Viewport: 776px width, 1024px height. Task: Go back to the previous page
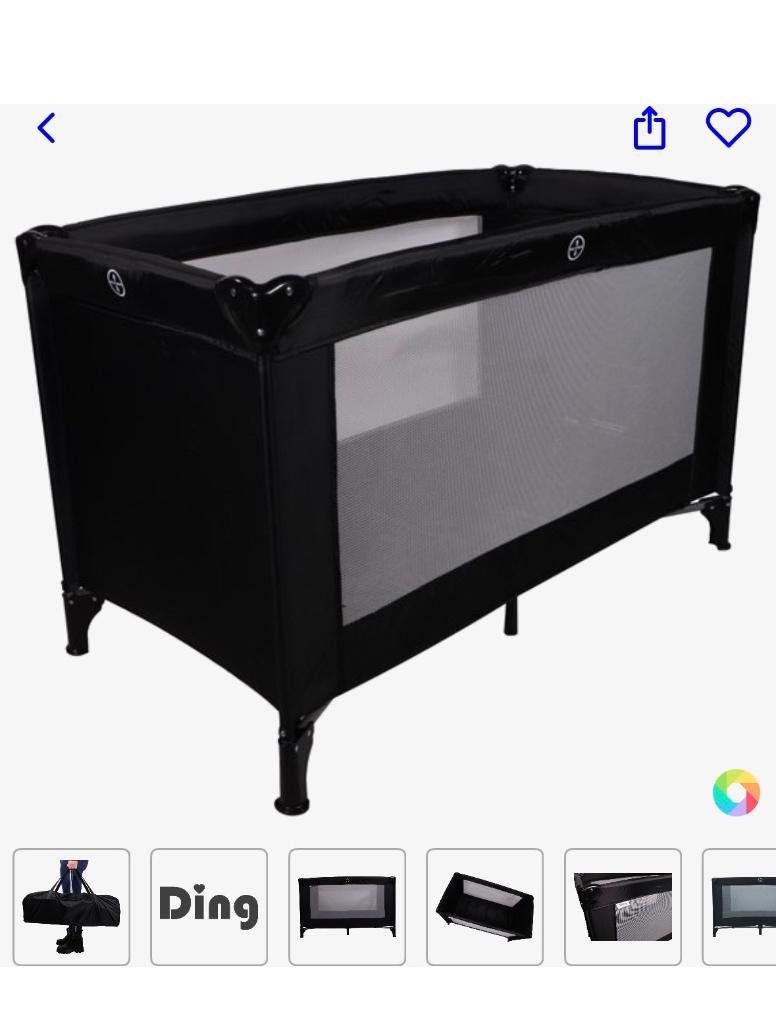pyautogui.click(x=46, y=128)
